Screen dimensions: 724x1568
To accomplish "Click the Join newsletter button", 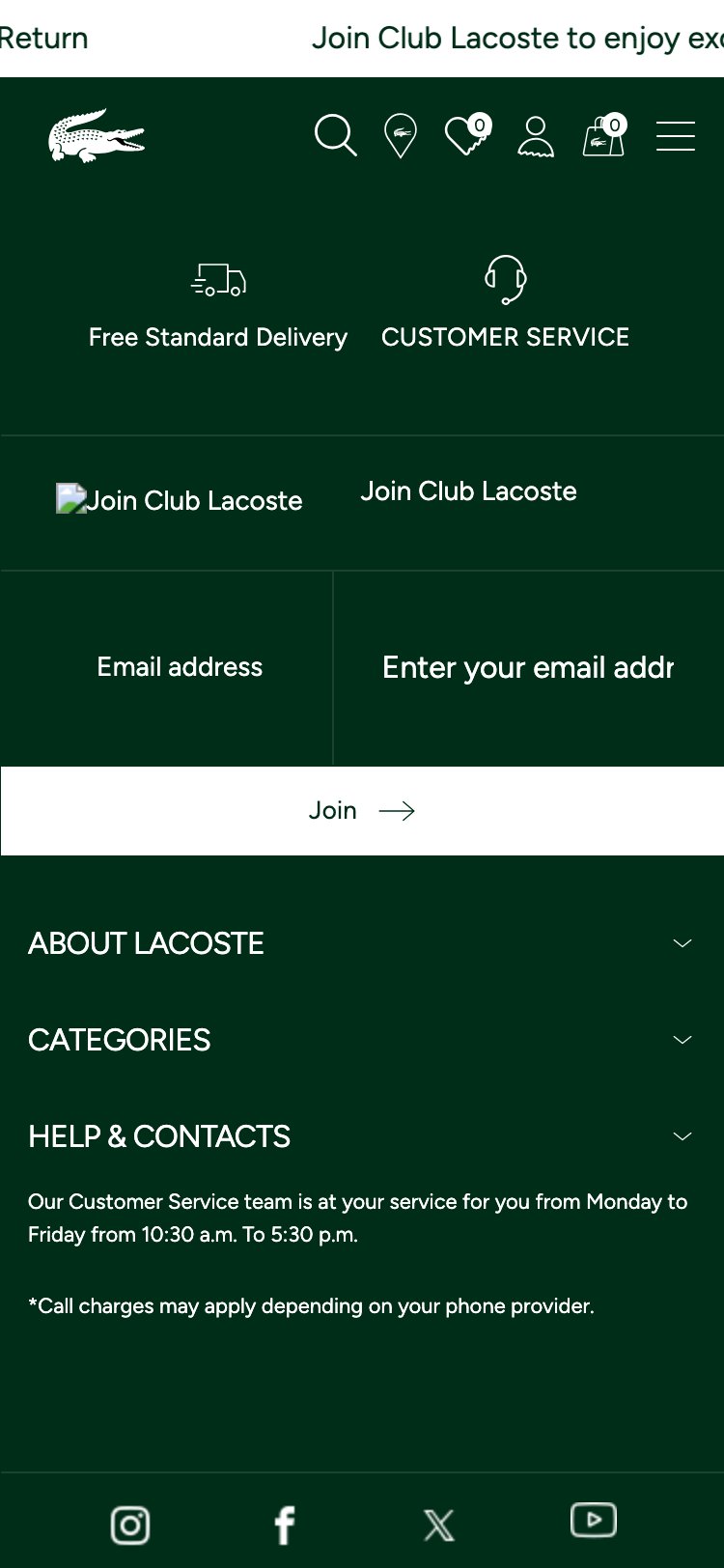I will point(362,811).
